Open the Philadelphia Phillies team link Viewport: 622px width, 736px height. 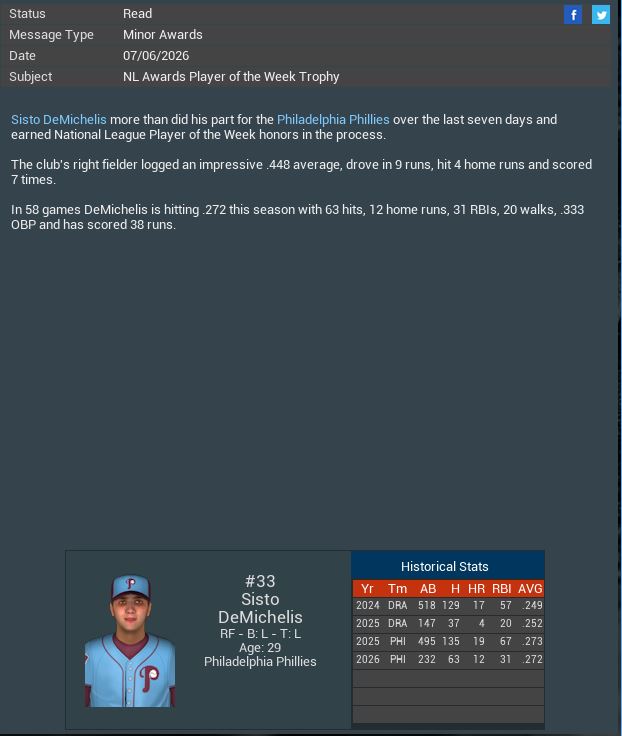[x=333, y=120]
